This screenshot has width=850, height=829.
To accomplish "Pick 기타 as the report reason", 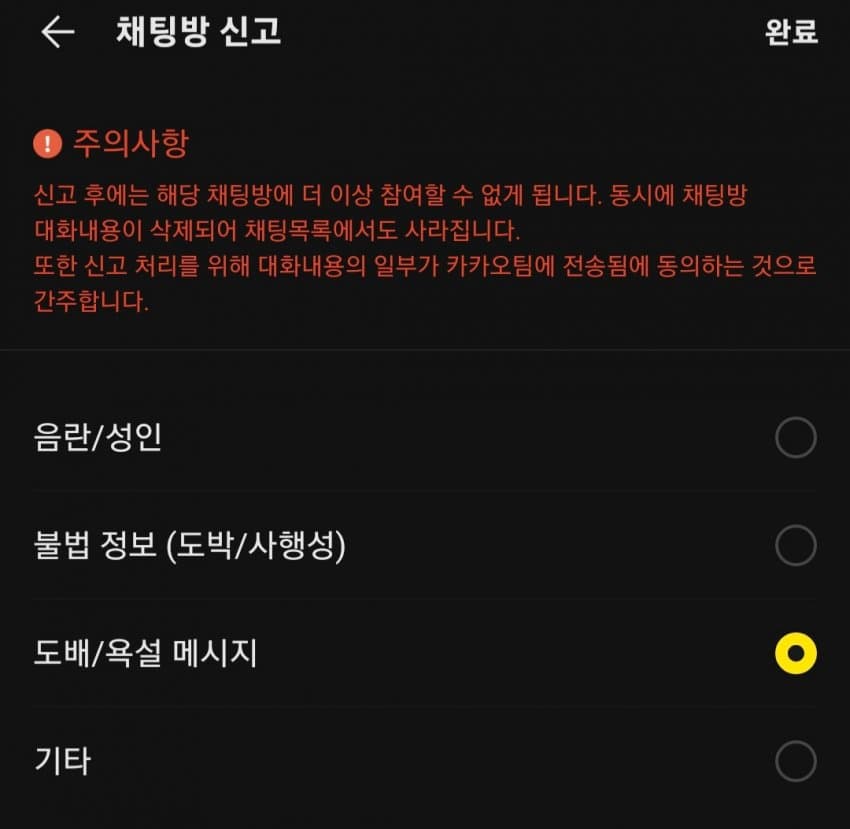I will (x=795, y=762).
